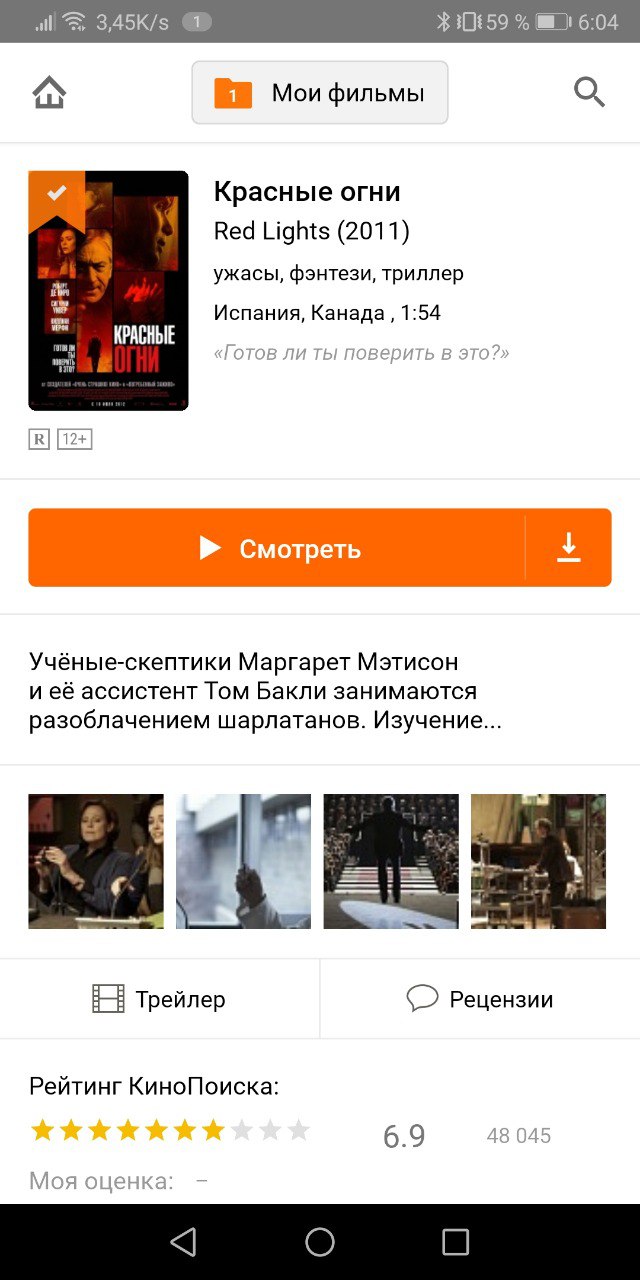
Task: View the still of the lab equipment scene
Action: 538,861
